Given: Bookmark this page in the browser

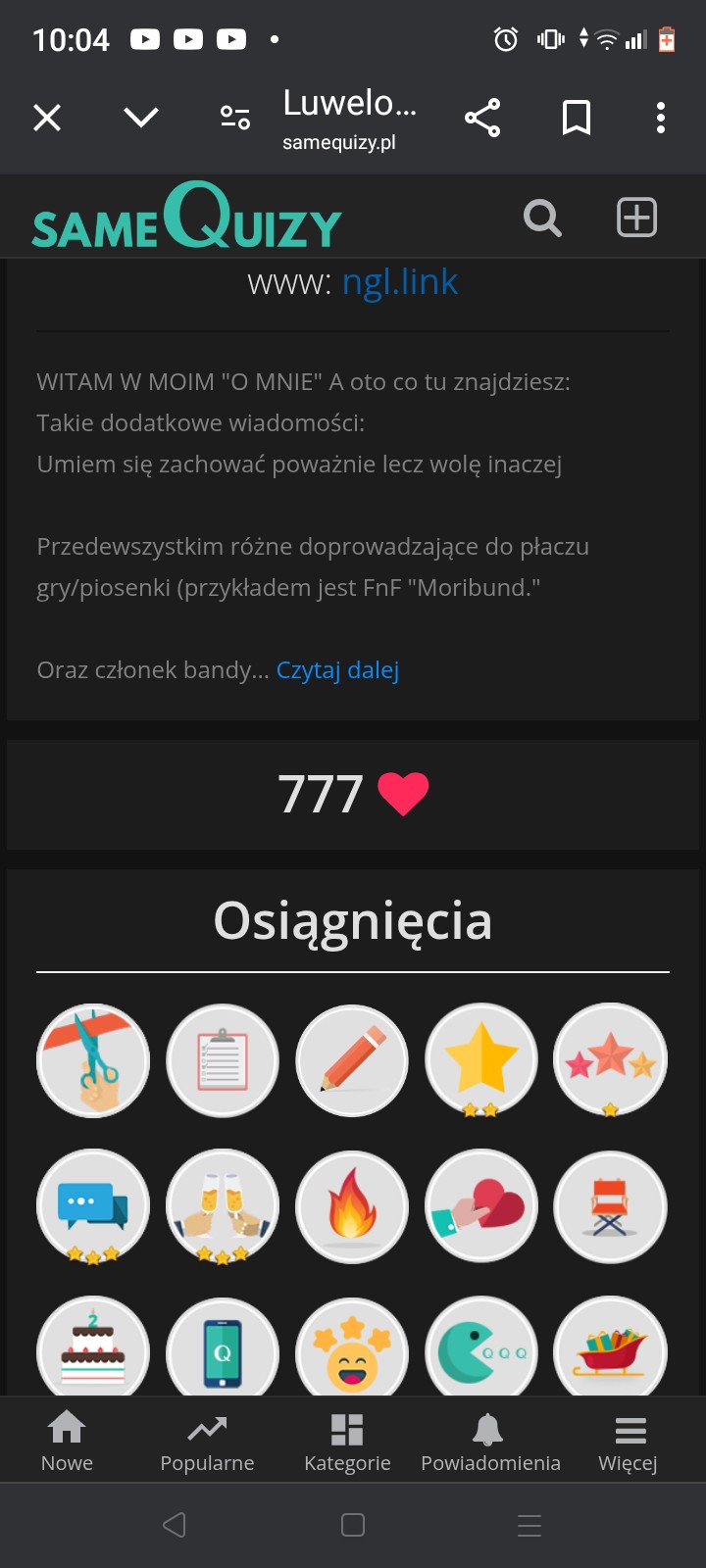Looking at the screenshot, I should coord(577,119).
